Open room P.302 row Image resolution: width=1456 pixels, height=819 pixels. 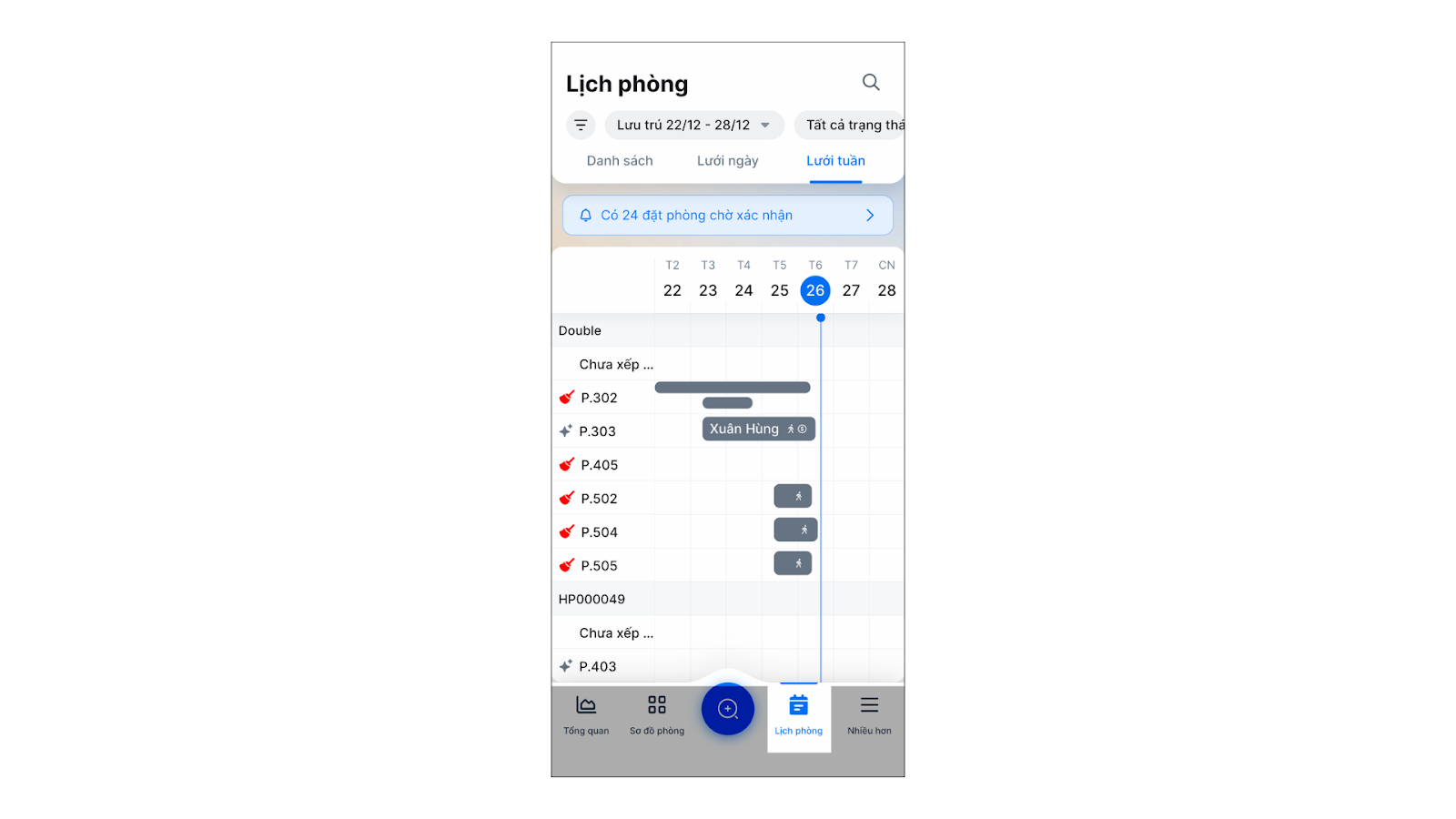599,398
